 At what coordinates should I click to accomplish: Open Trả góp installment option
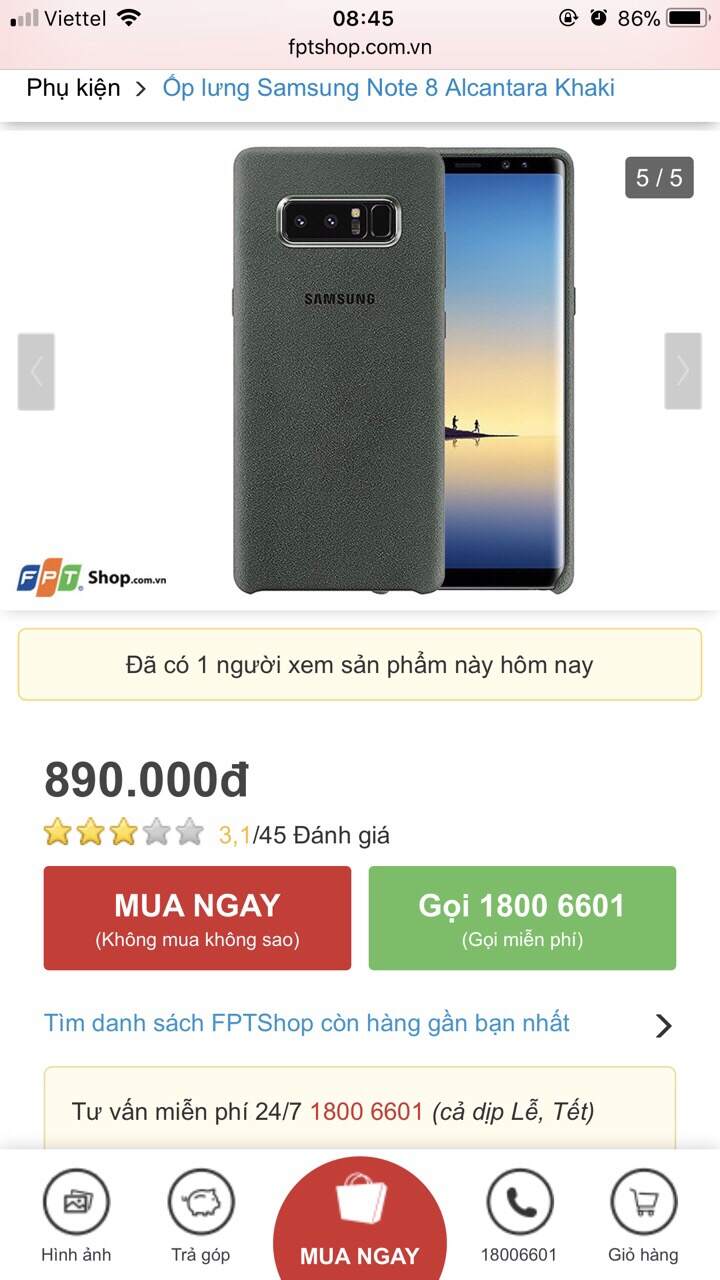pyautogui.click(x=200, y=1215)
